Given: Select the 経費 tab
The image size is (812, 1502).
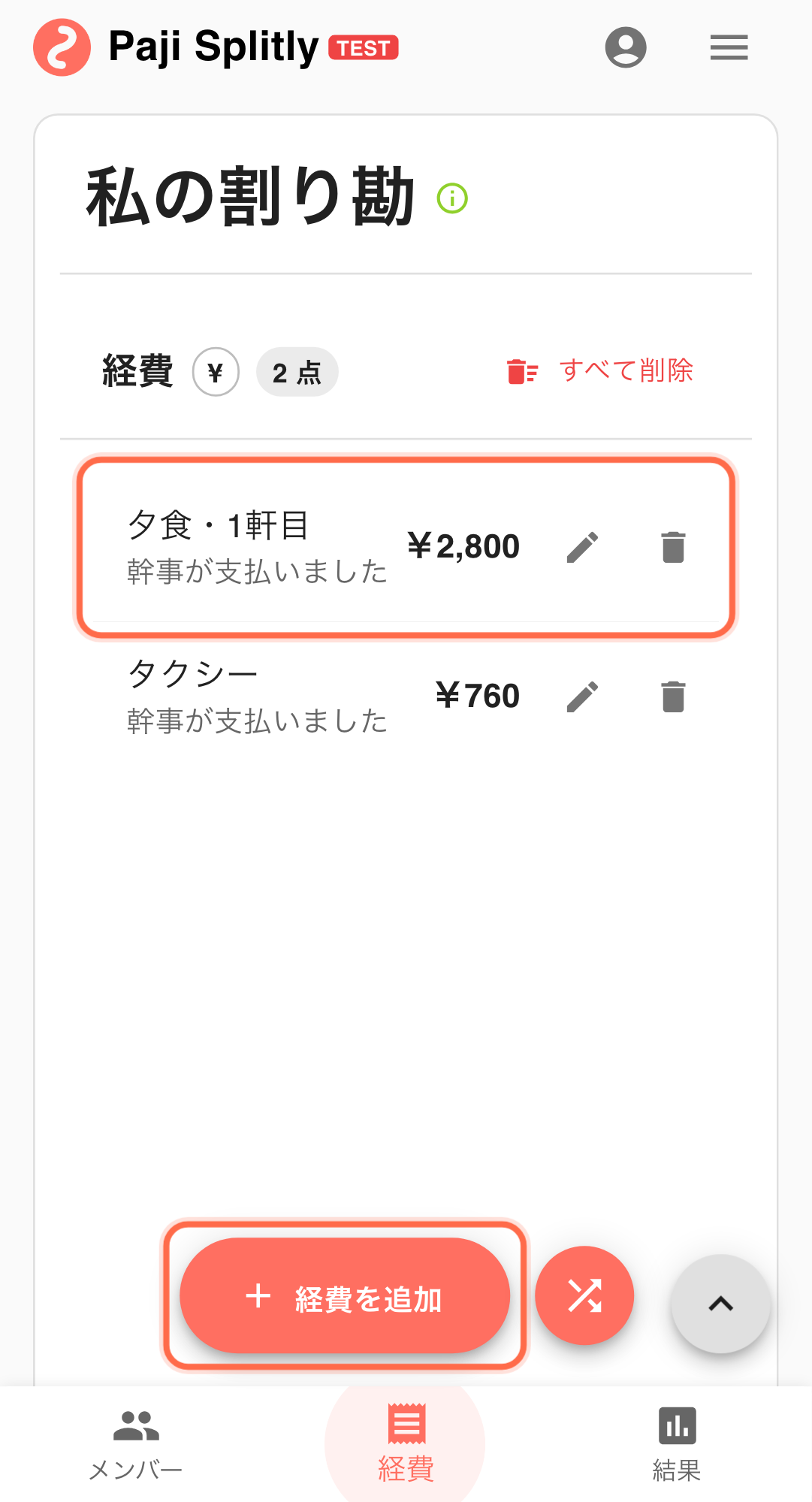Looking at the screenshot, I should pos(406,1444).
